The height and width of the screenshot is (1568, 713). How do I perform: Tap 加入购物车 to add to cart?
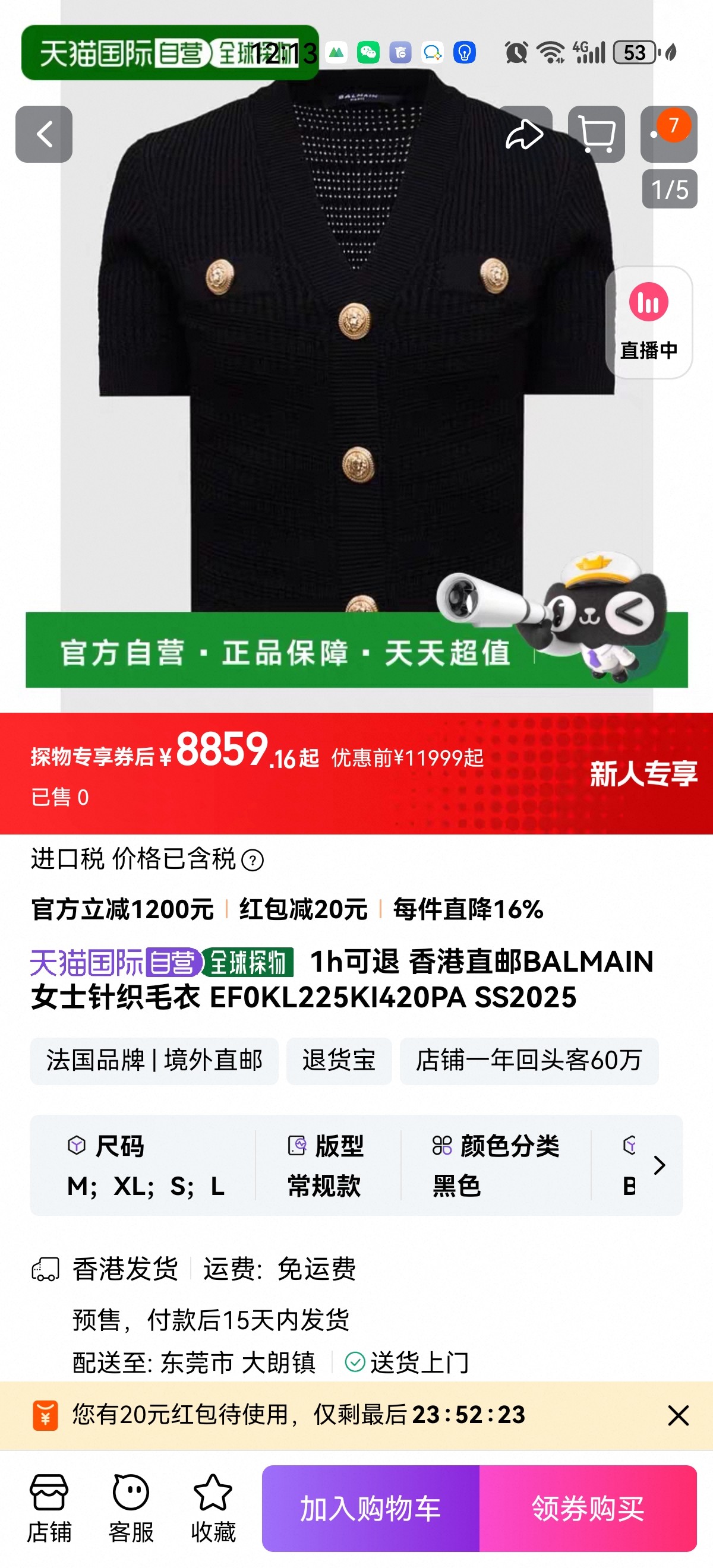(371, 1509)
